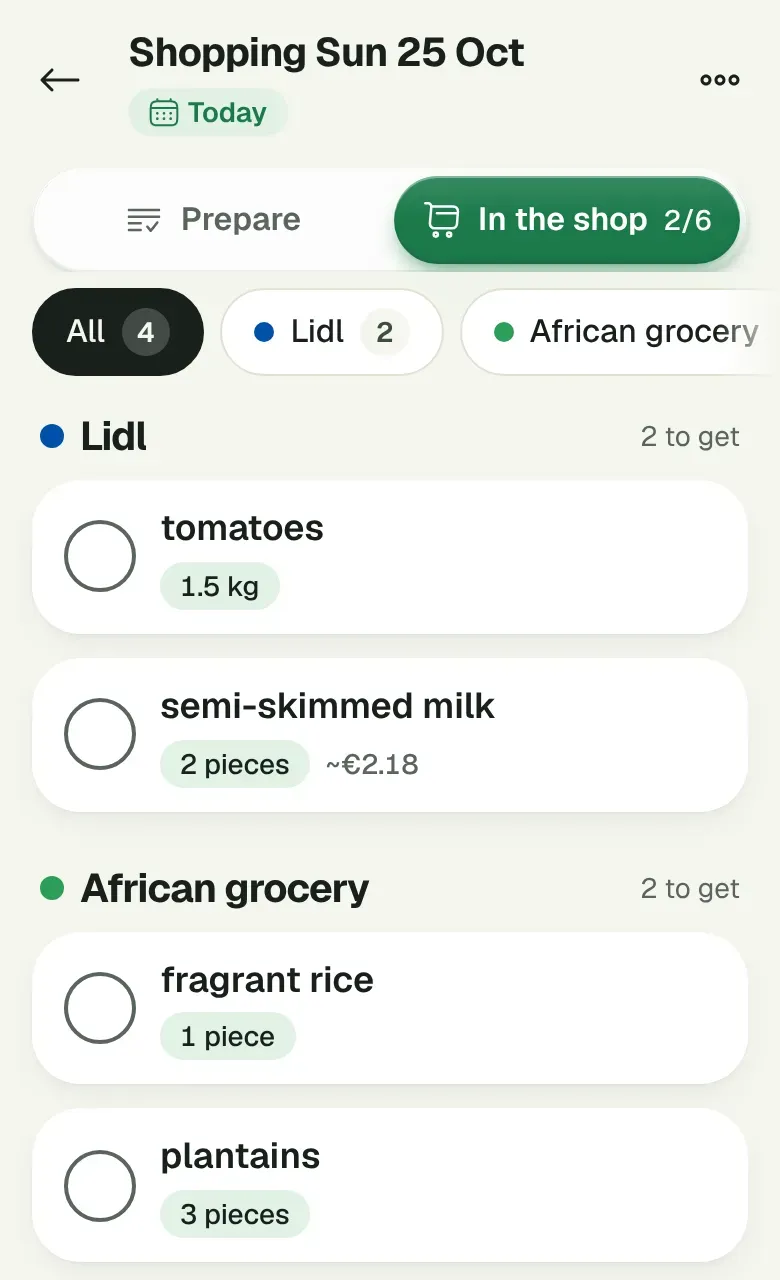Filter items by African grocery chip
The image size is (780, 1280).
point(620,332)
